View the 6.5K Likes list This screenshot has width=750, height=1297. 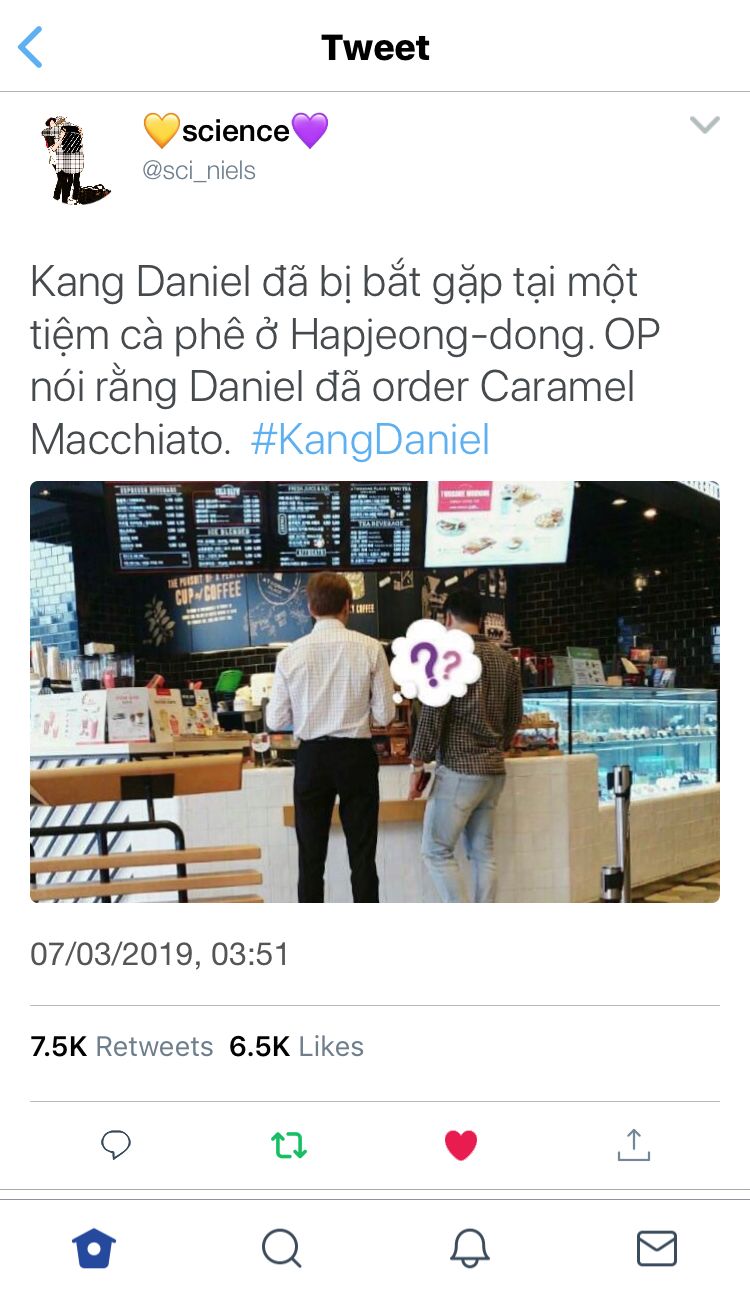coord(296,1046)
